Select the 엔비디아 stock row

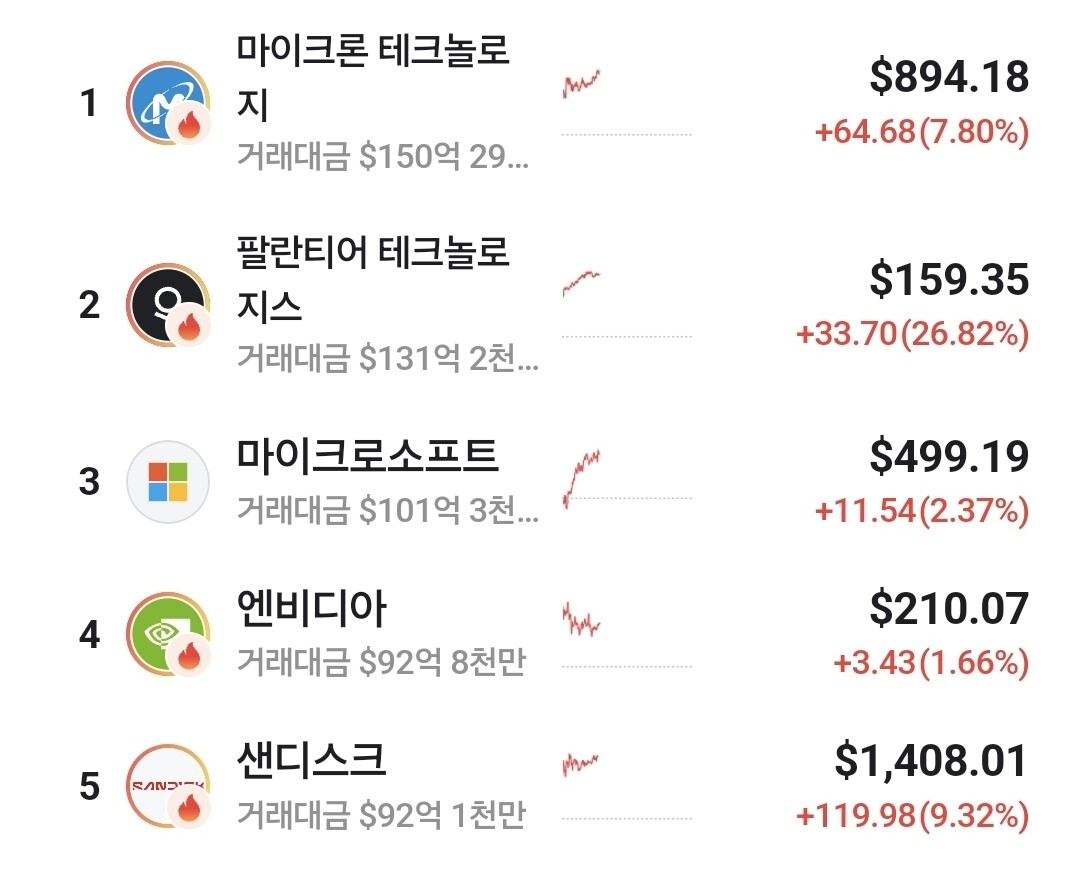pos(540,634)
